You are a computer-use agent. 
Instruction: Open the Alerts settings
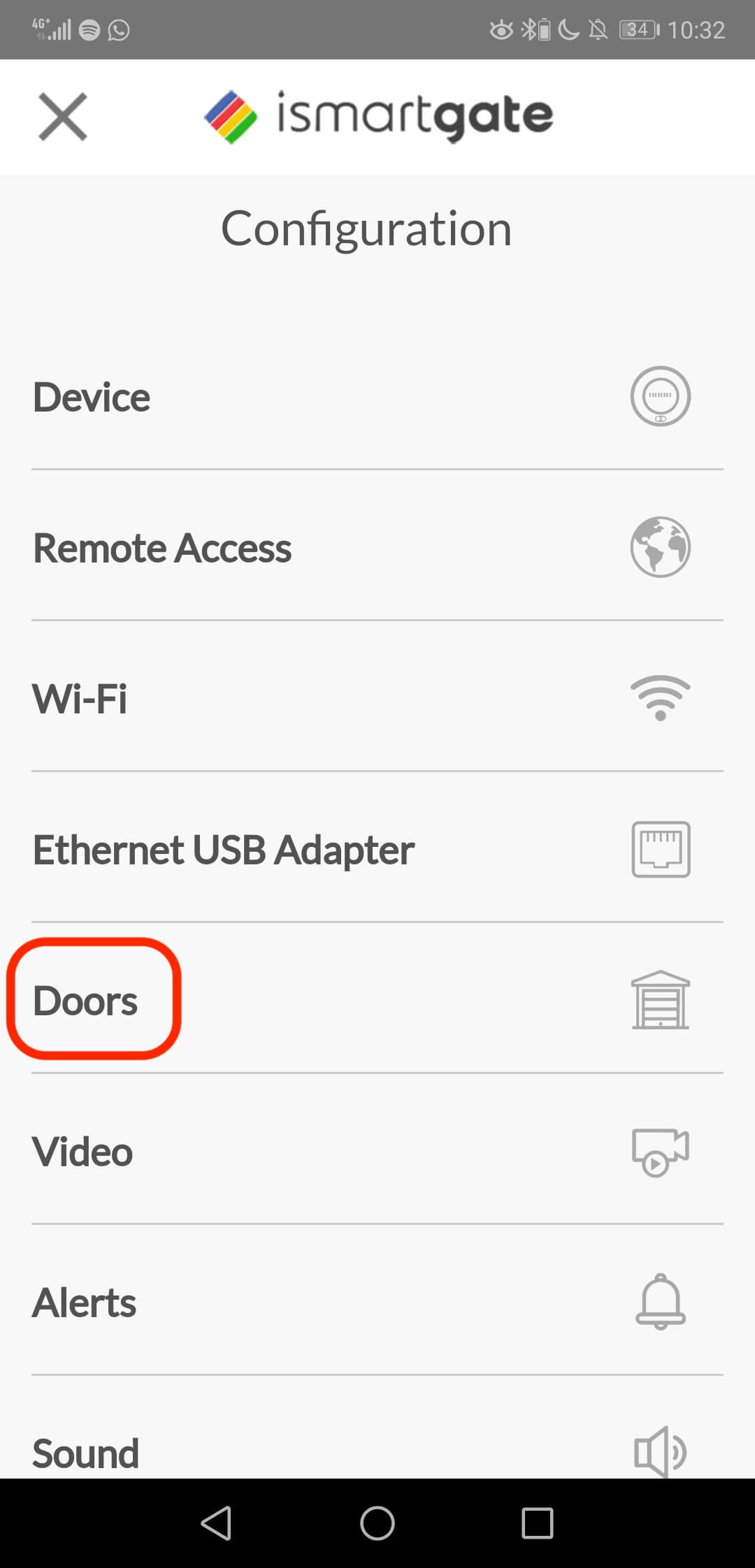click(377, 1302)
